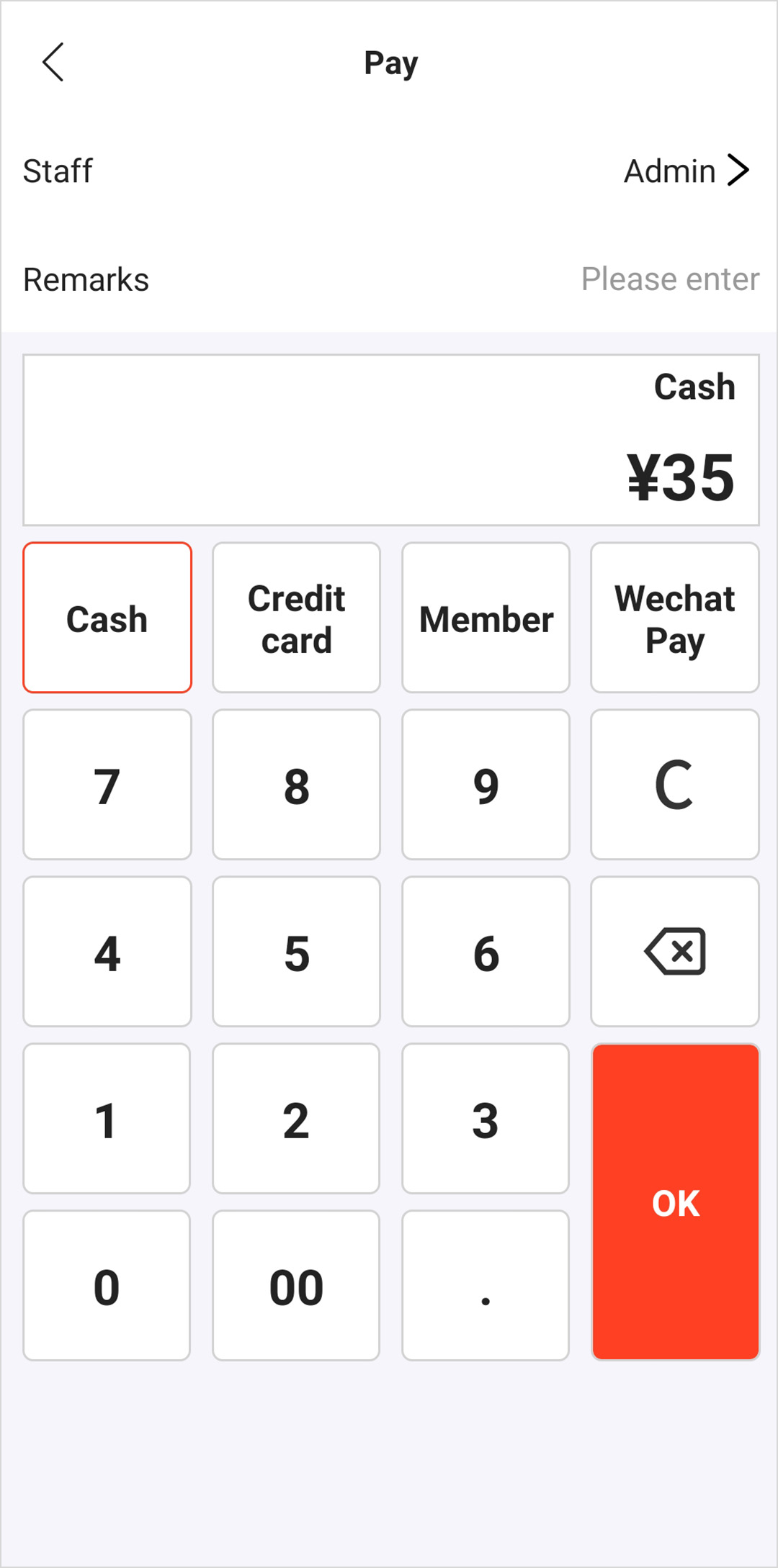This screenshot has height=1568, width=778.
Task: Enter a remark in Please enter field
Action: 671,279
